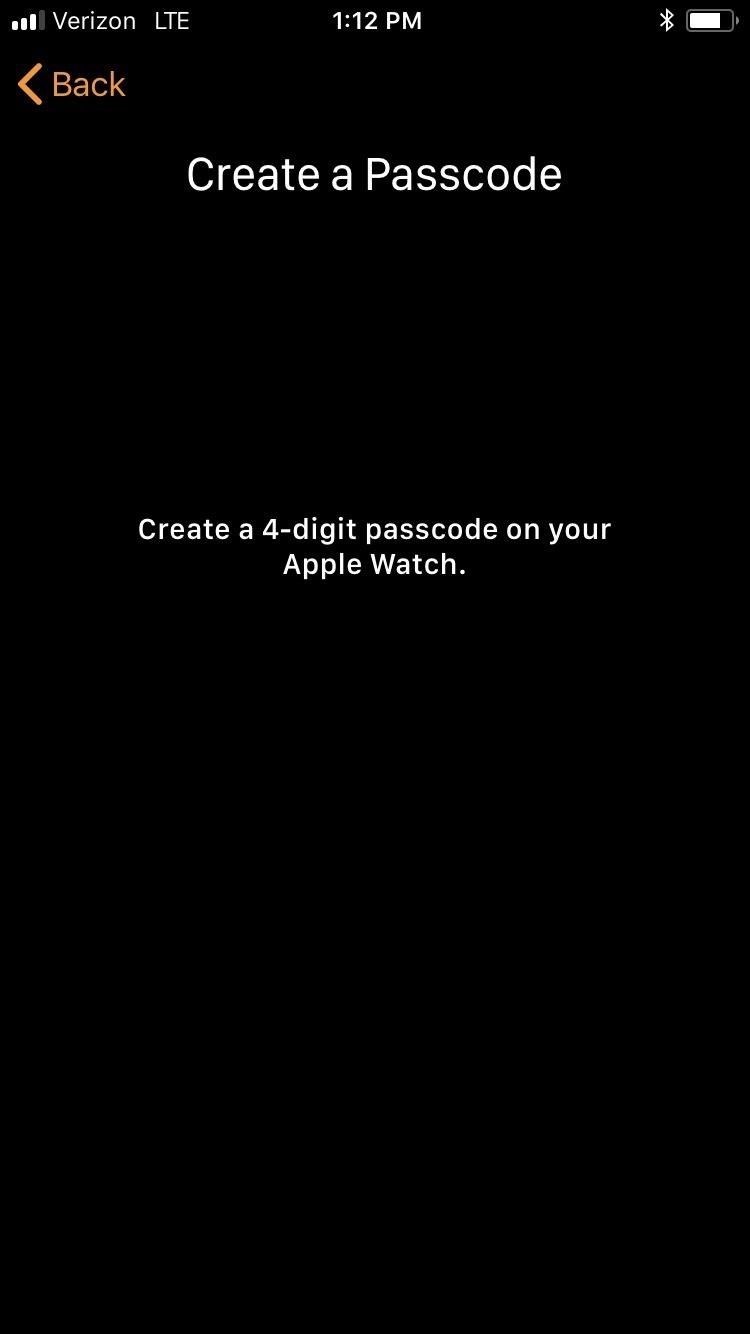Go back to the previous setup step

[x=72, y=85]
